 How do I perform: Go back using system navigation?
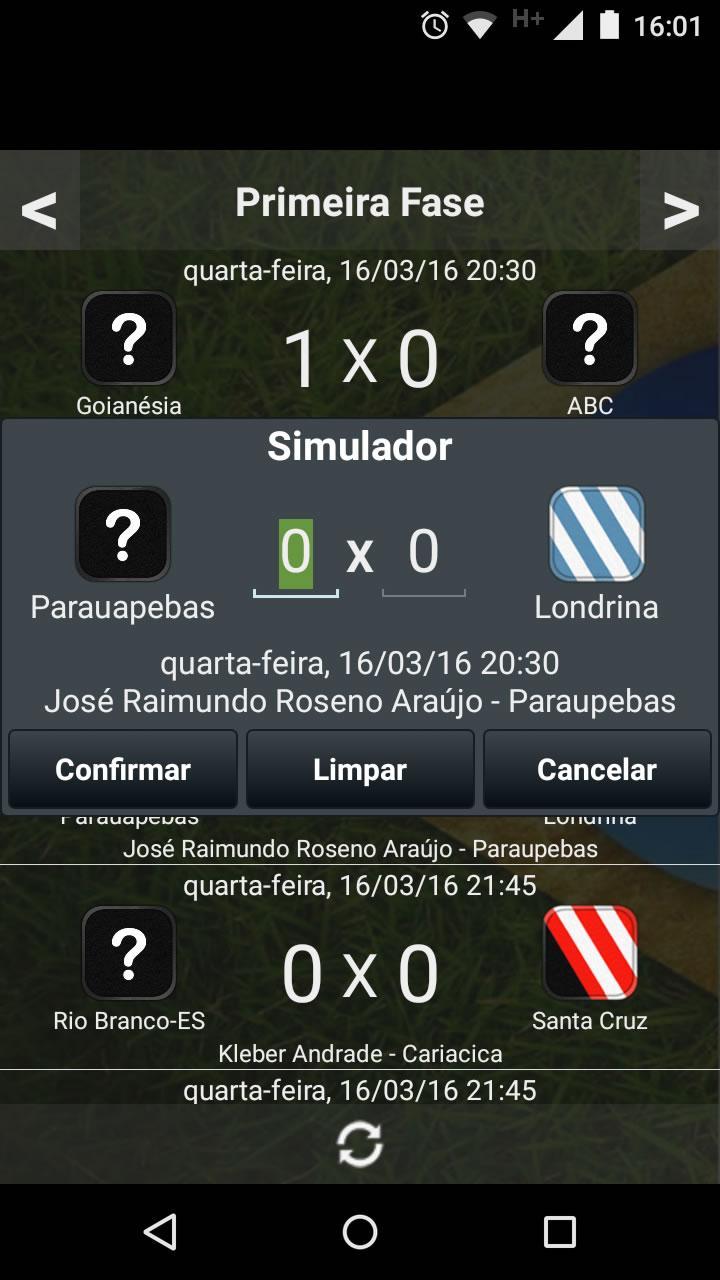tap(160, 1232)
